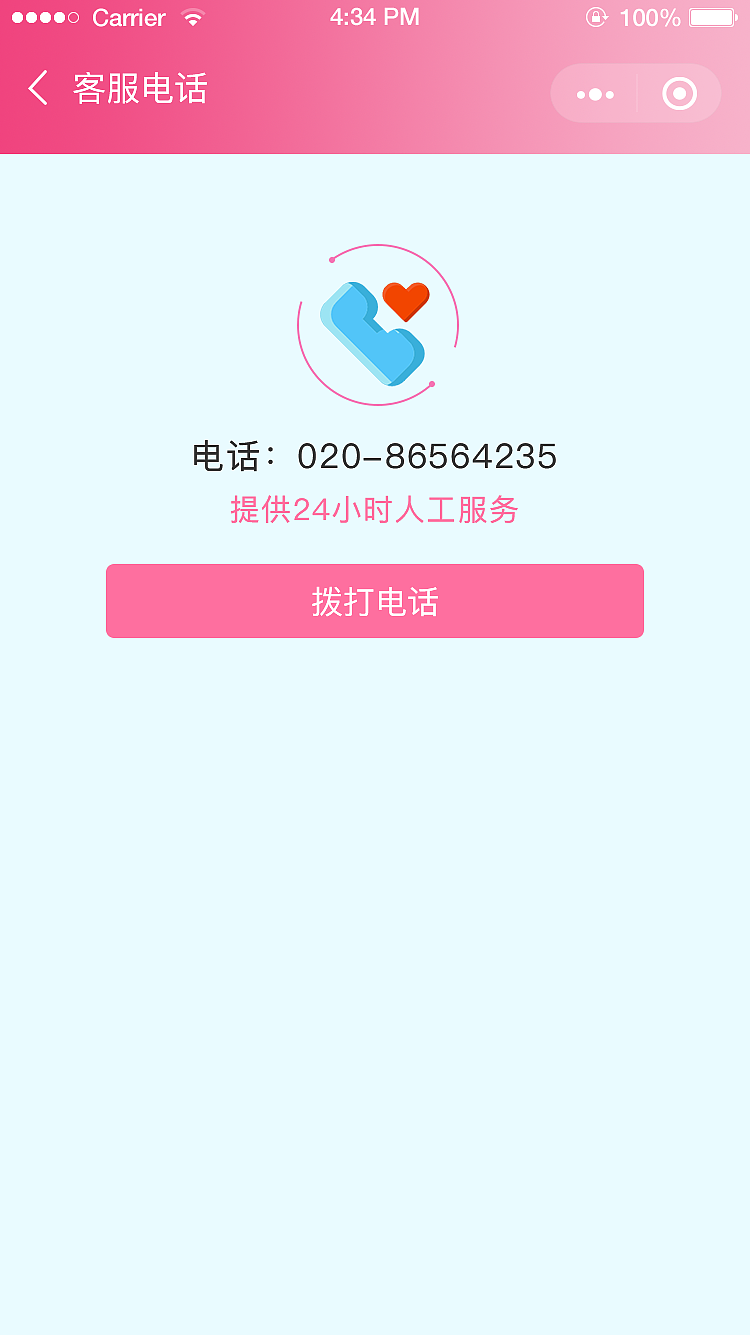The width and height of the screenshot is (750, 1335).
Task: Open the mini-program more options (•••) menu
Action: (x=594, y=93)
